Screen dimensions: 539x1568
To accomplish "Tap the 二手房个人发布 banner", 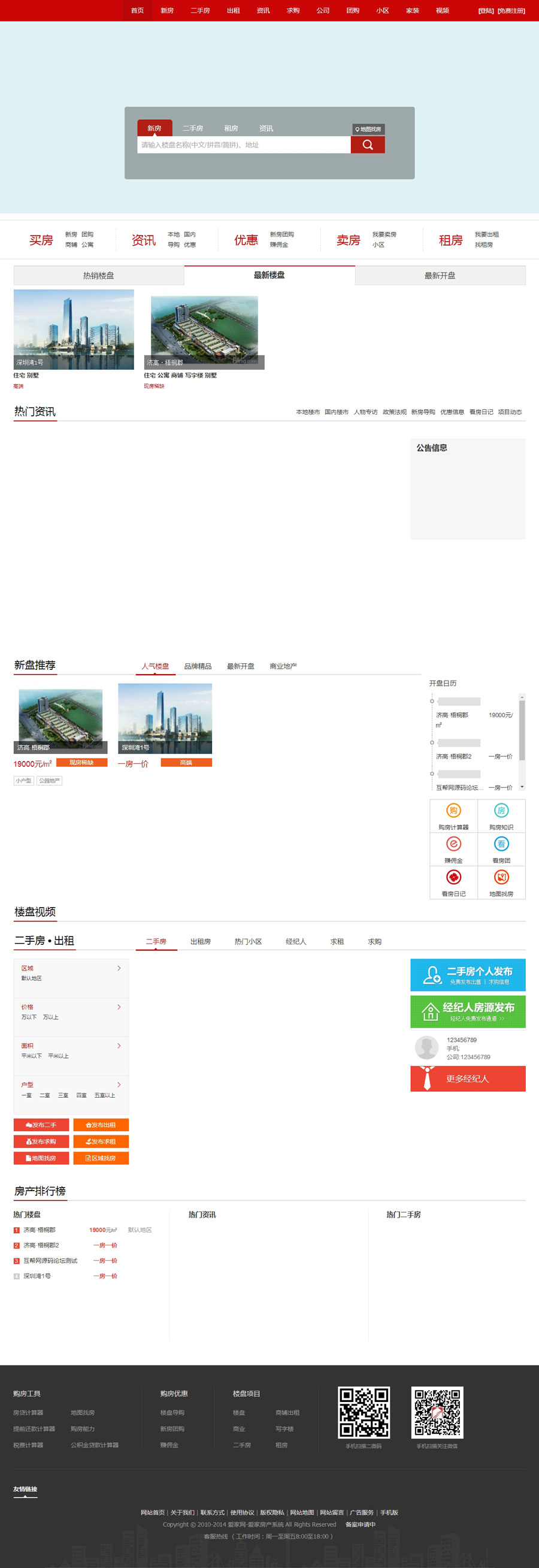I will coord(467,975).
